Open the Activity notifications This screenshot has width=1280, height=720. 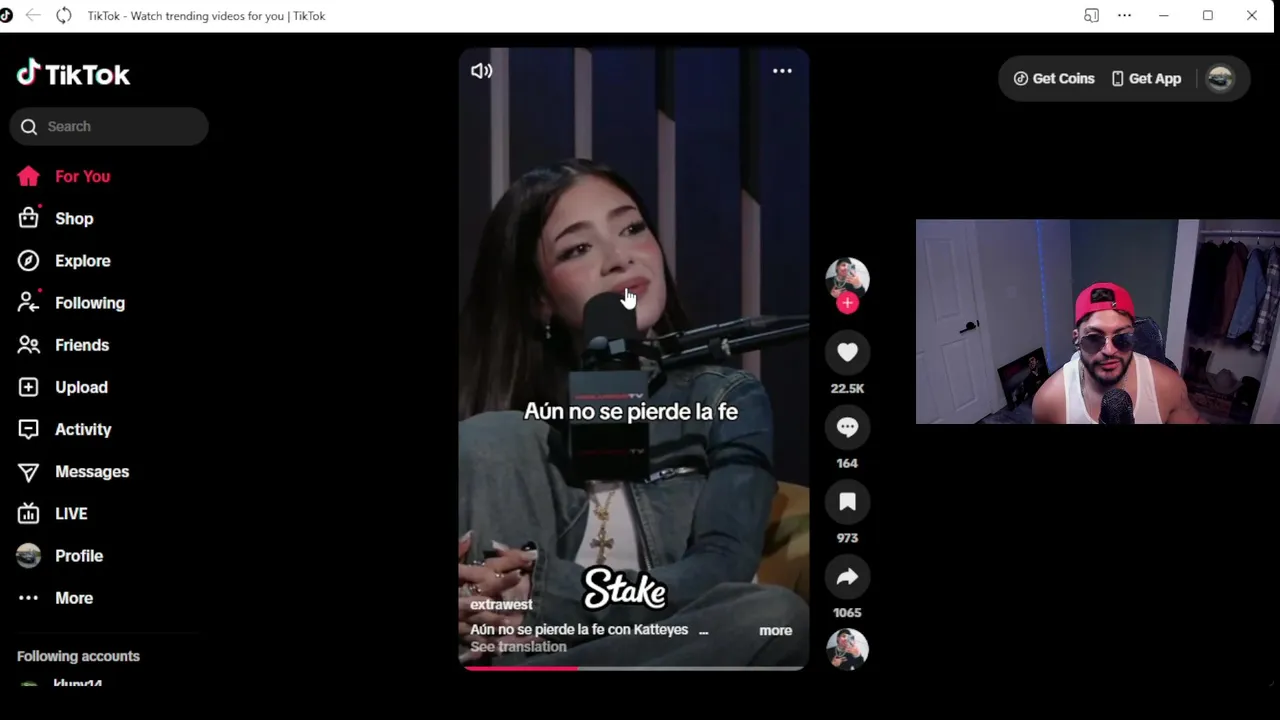(82, 429)
